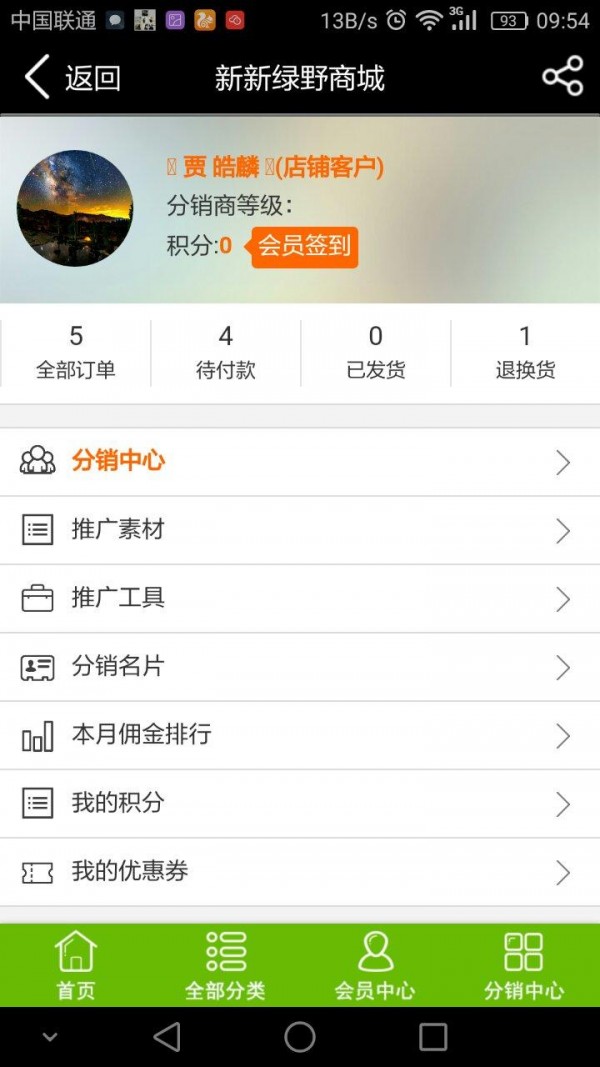Open the 分销中心 menu row
This screenshot has width=600, height=1067.
300,462
